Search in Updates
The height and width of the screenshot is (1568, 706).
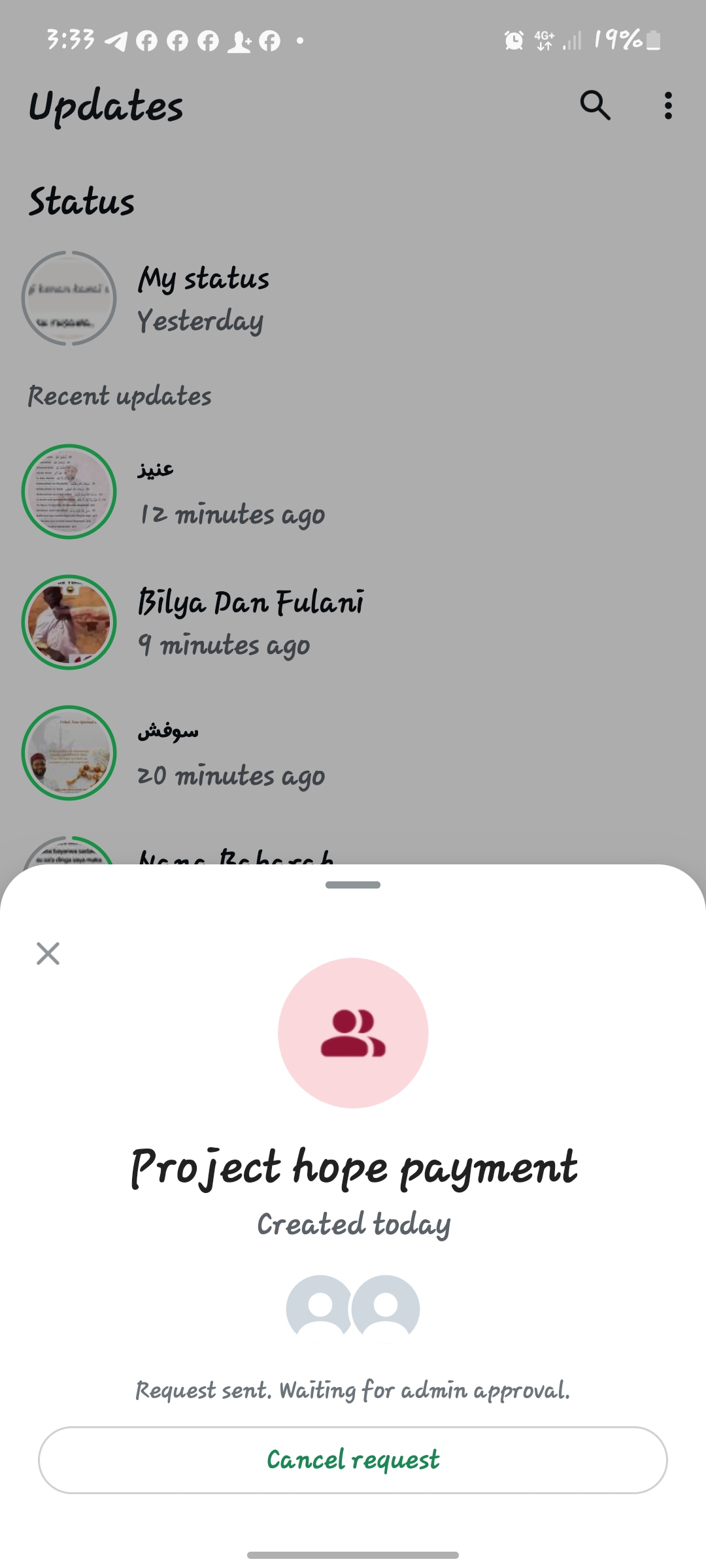595,105
